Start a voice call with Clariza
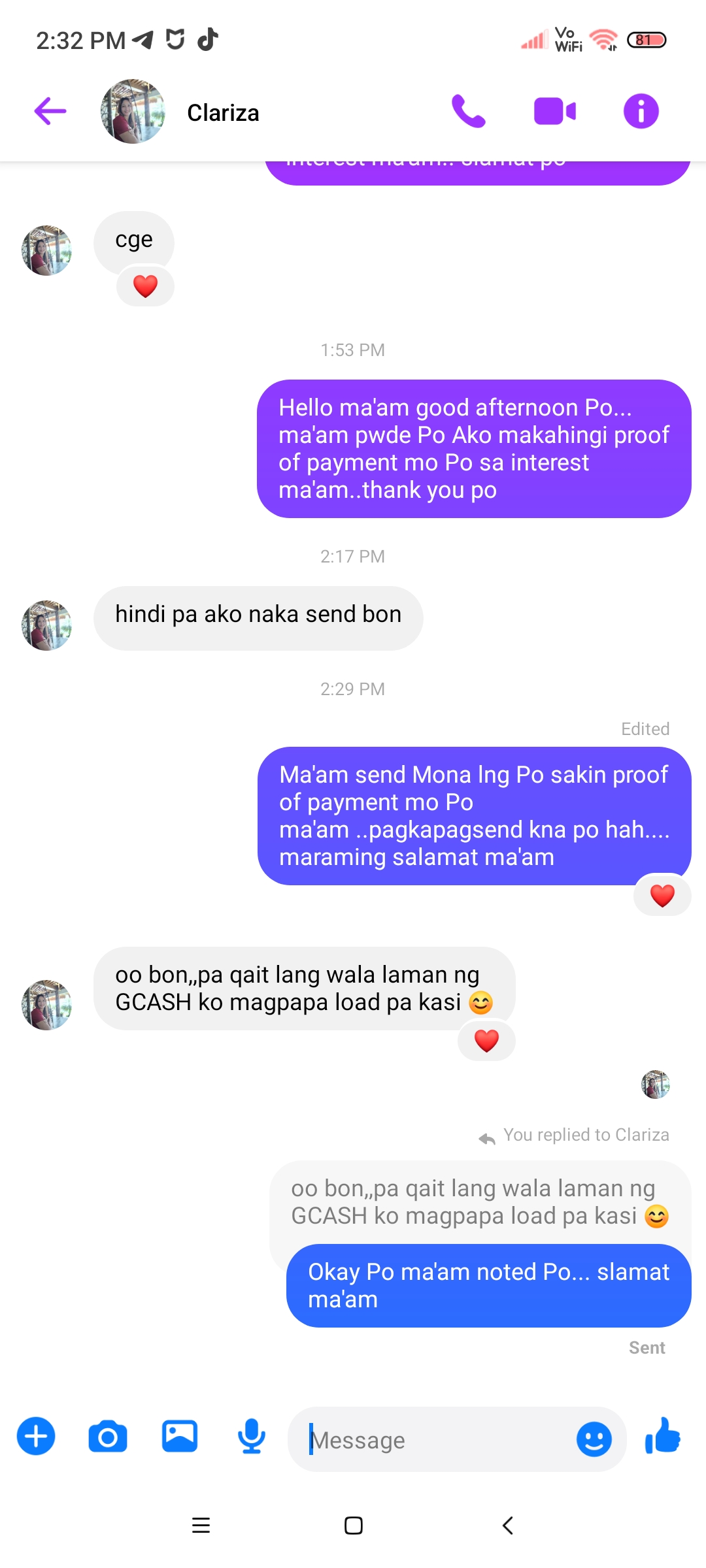 click(468, 111)
